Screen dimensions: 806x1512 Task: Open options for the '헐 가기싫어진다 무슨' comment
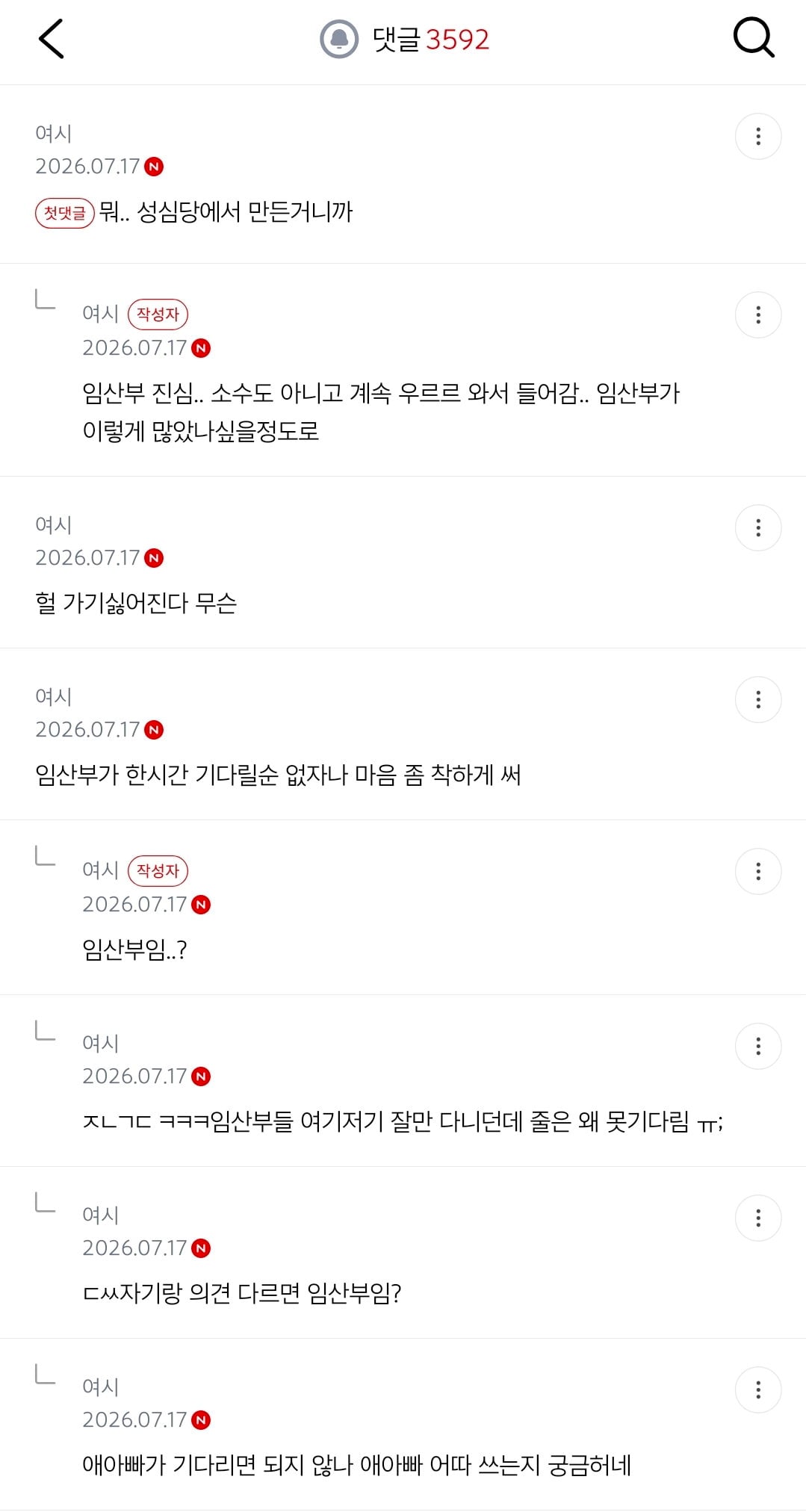click(x=758, y=527)
